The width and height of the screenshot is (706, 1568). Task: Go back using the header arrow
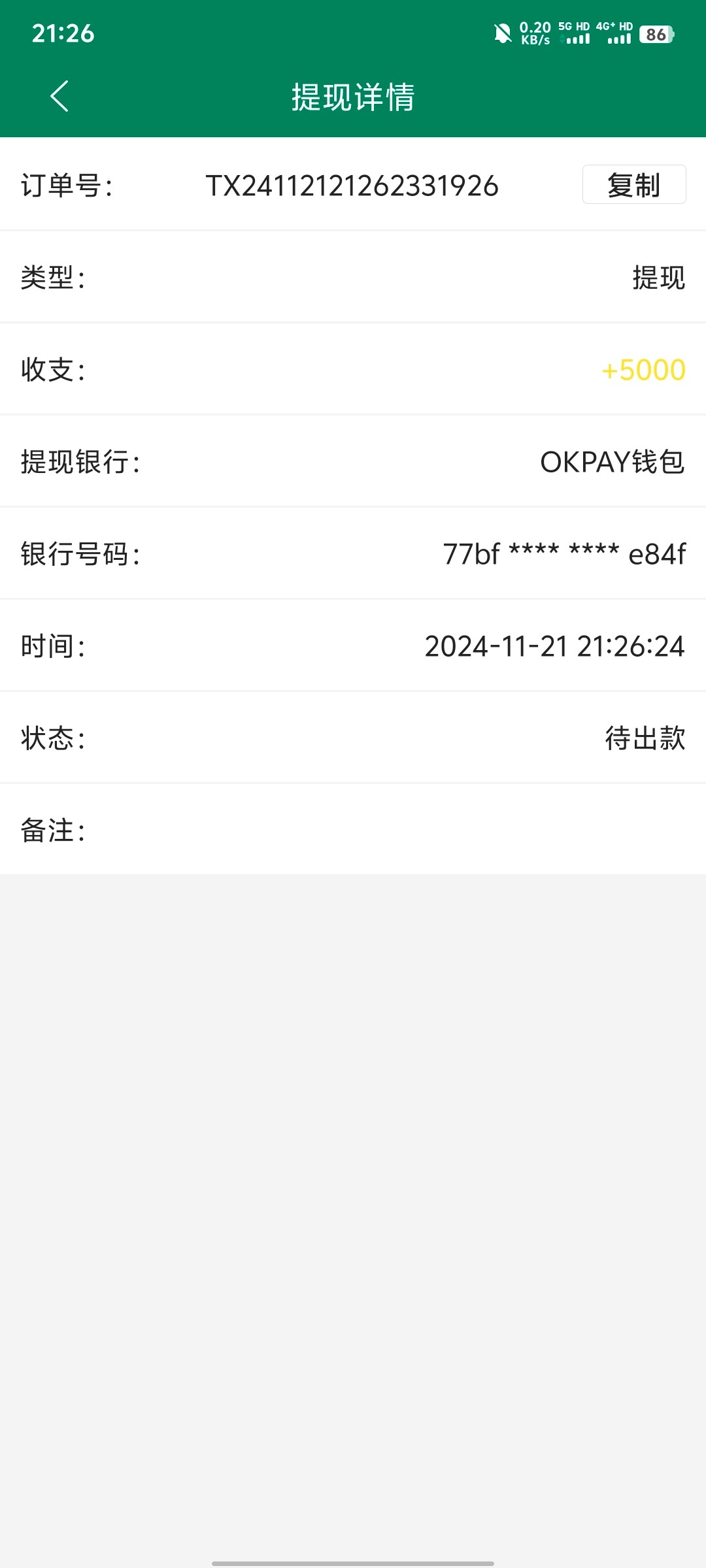(59, 97)
